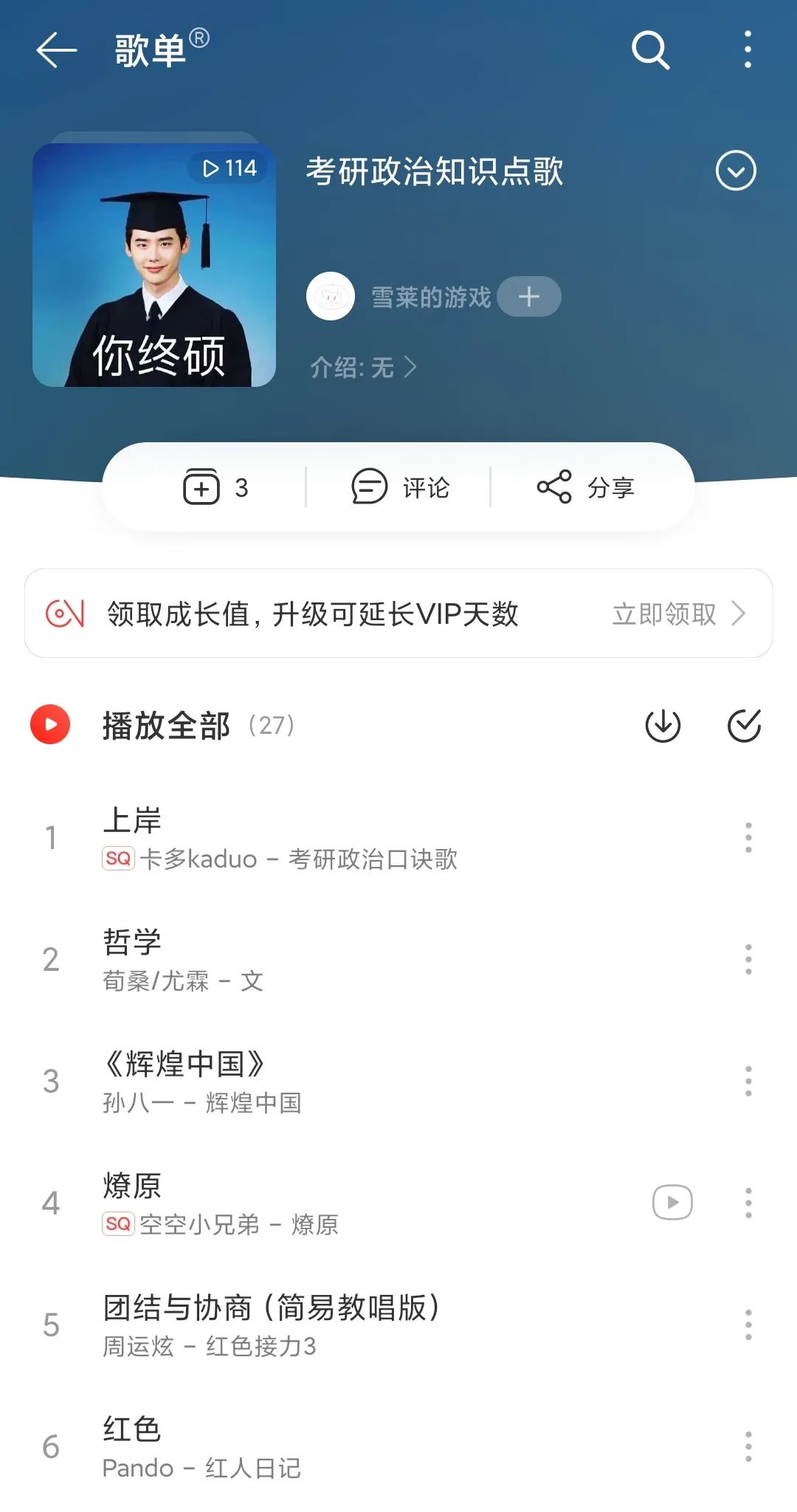Go back from the playlist page
The height and width of the screenshot is (1512, 797).
pyautogui.click(x=56, y=50)
